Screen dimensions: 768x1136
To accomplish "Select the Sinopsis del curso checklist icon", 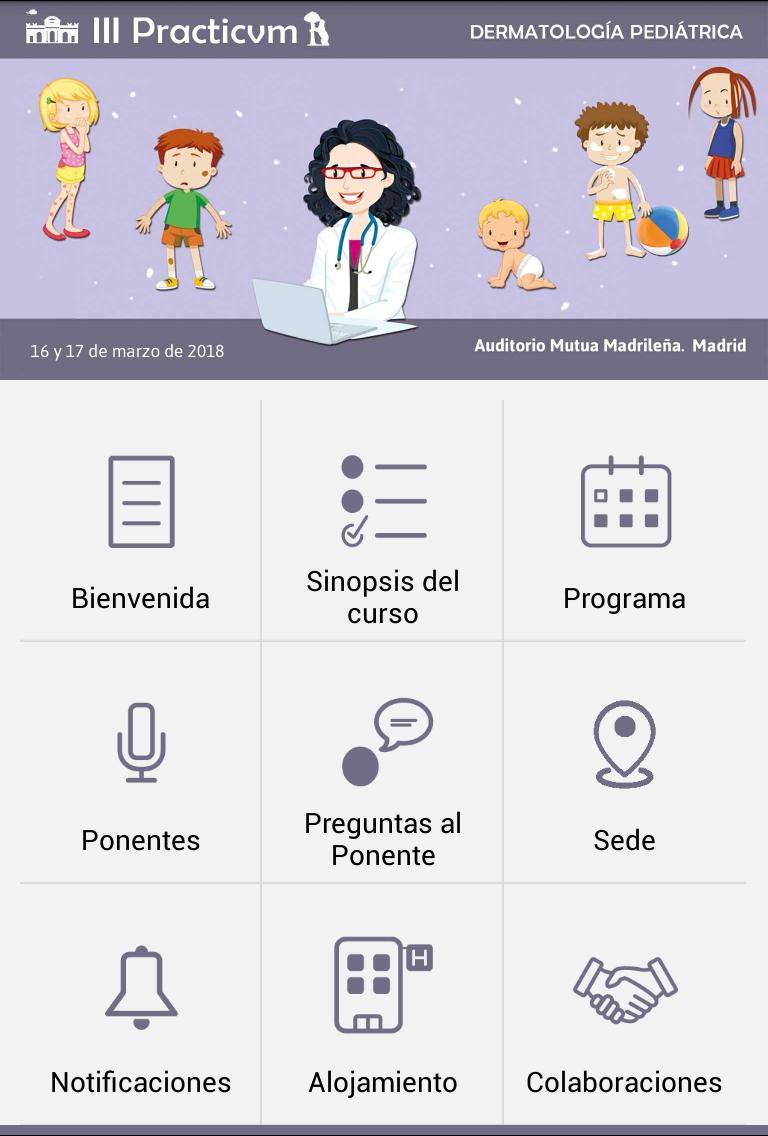I will coord(383,498).
